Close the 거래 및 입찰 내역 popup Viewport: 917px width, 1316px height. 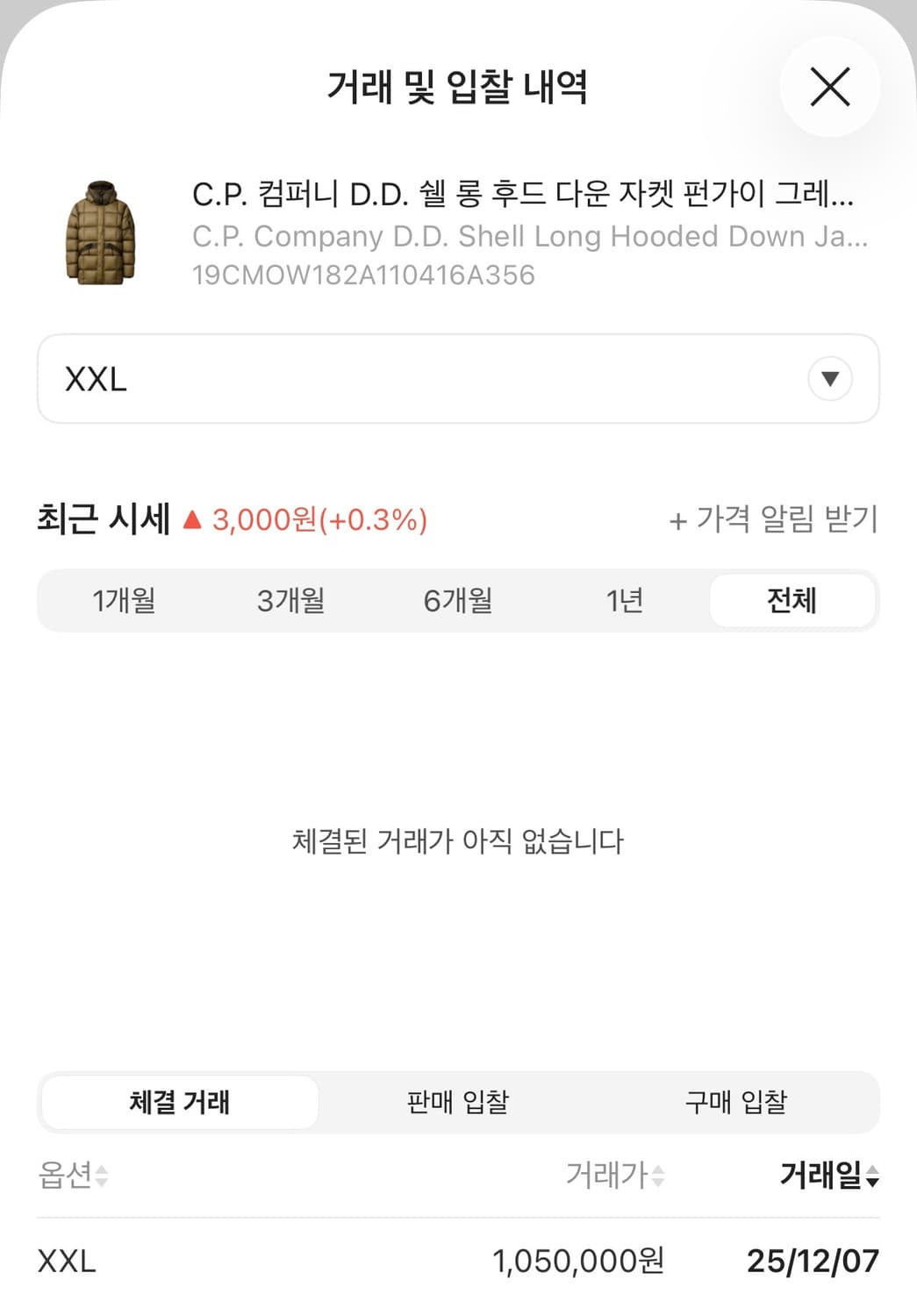coord(829,88)
